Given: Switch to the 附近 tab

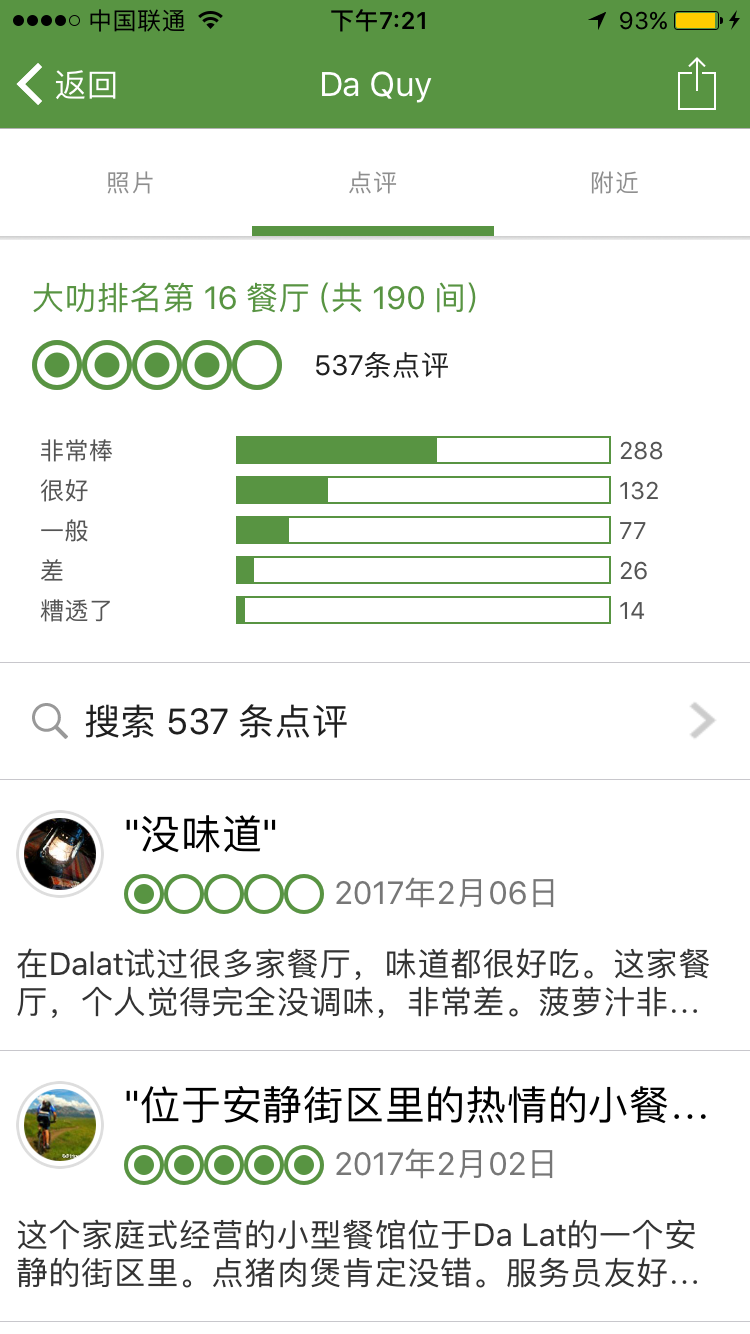Looking at the screenshot, I should click(x=614, y=183).
